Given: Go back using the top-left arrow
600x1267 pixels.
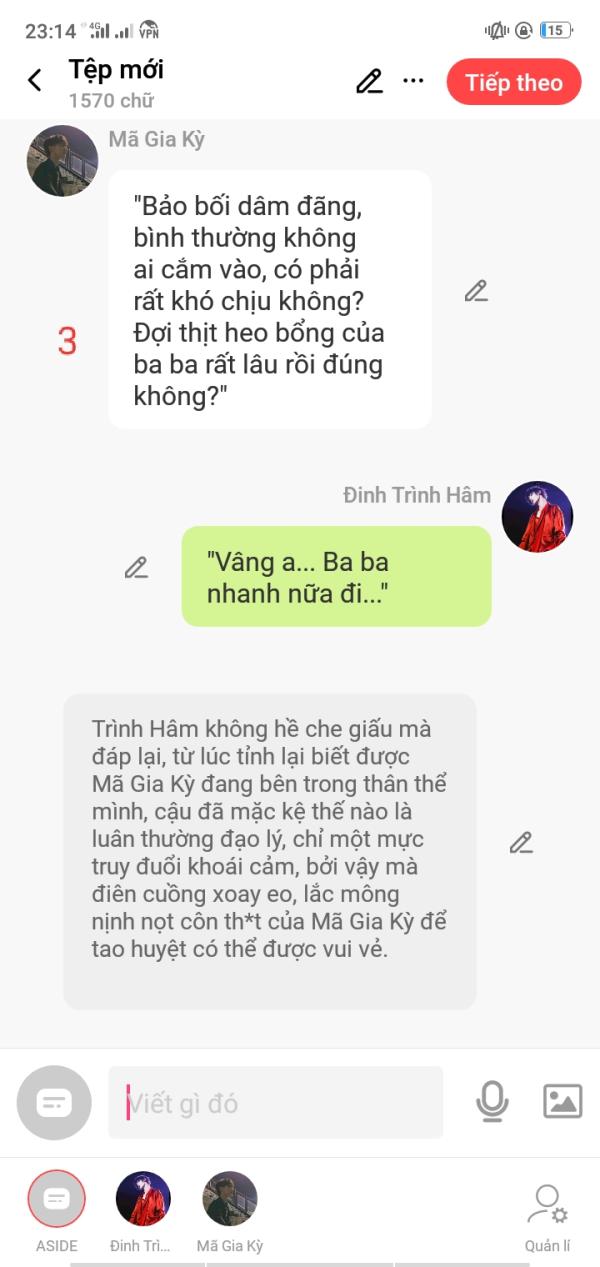Looking at the screenshot, I should (x=35, y=81).
